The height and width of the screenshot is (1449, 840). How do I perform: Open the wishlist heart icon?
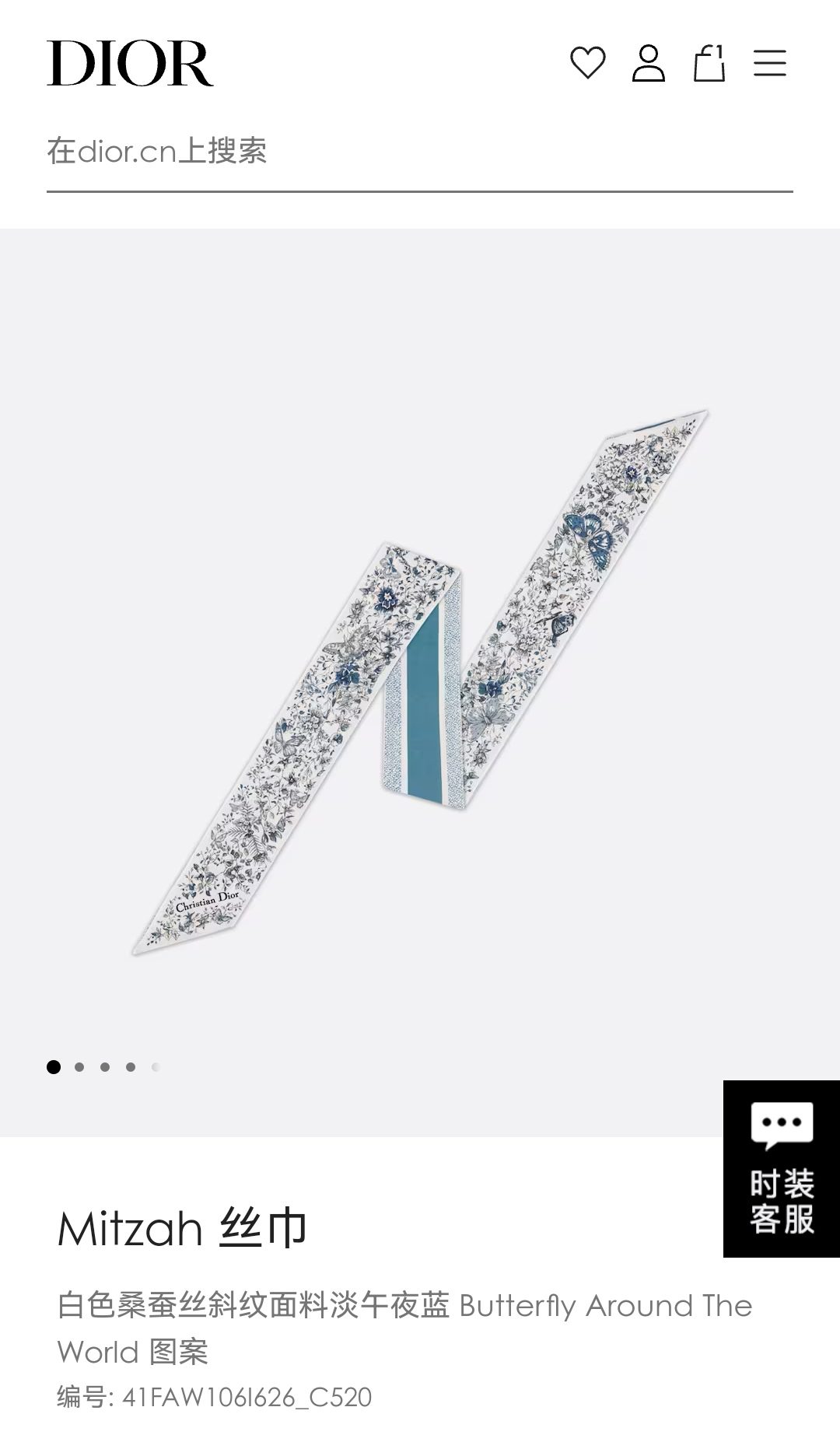pyautogui.click(x=587, y=63)
